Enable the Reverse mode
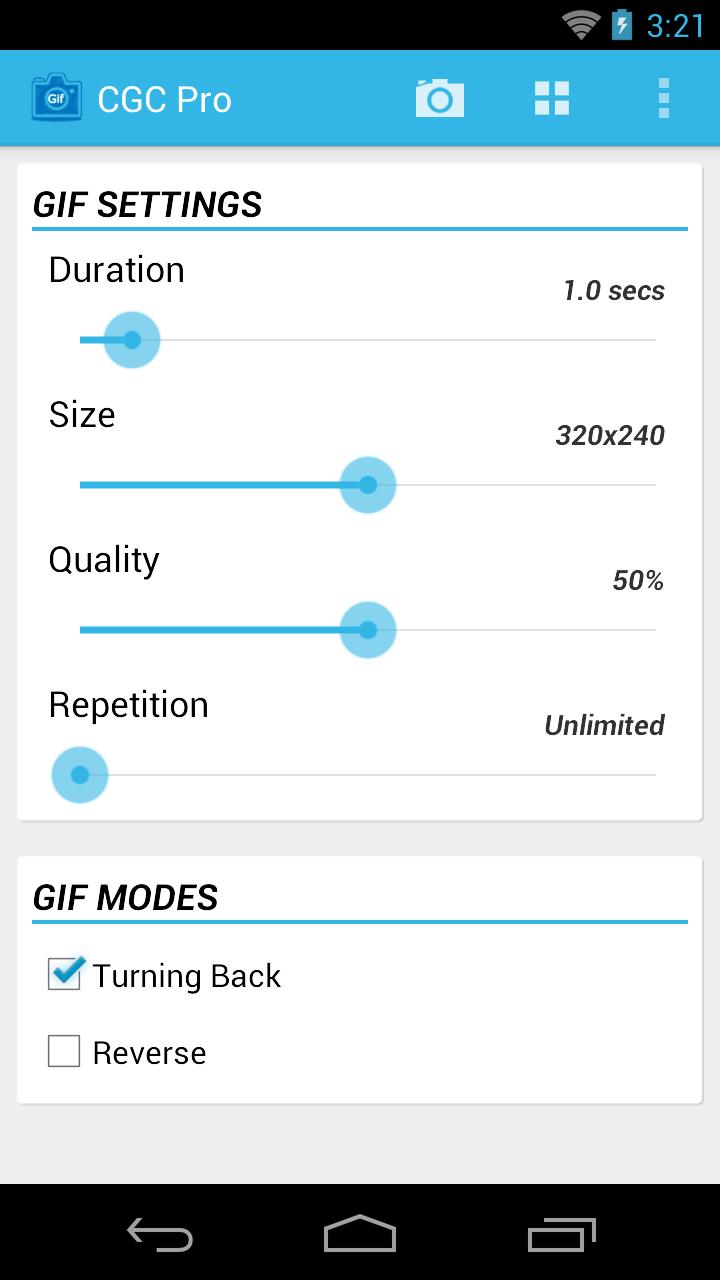This screenshot has width=720, height=1280. [64, 1051]
